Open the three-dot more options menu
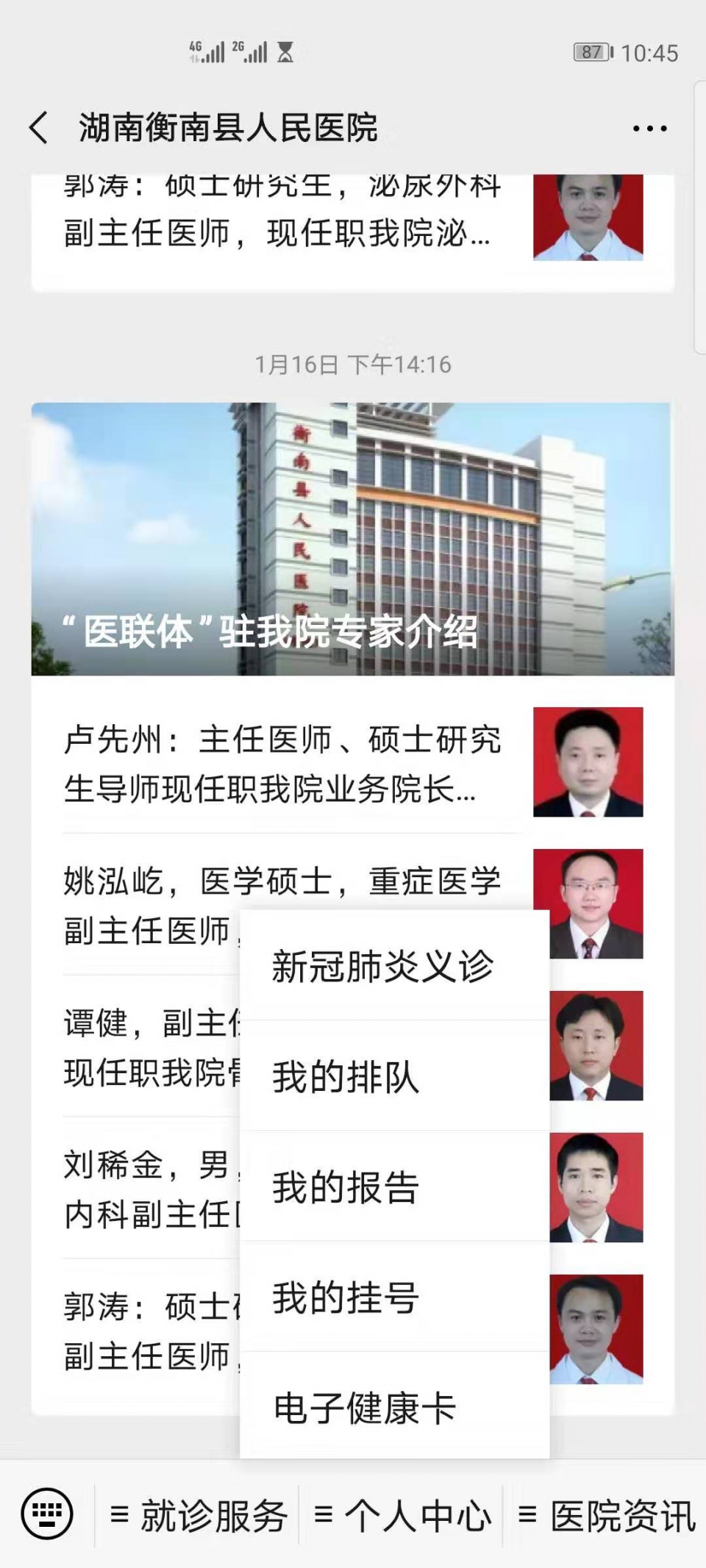 tap(649, 129)
